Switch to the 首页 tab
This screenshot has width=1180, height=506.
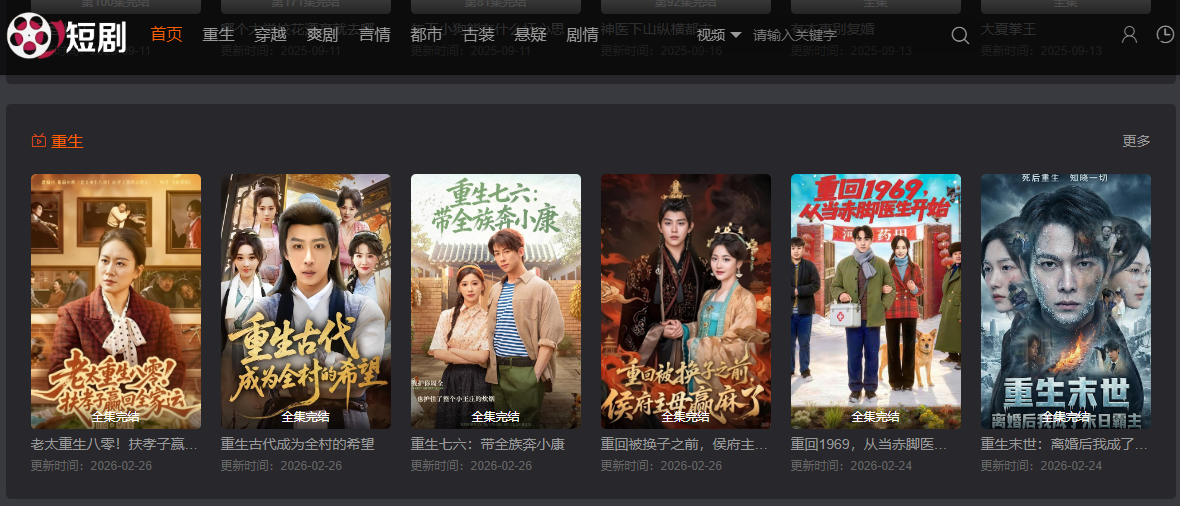(x=166, y=35)
